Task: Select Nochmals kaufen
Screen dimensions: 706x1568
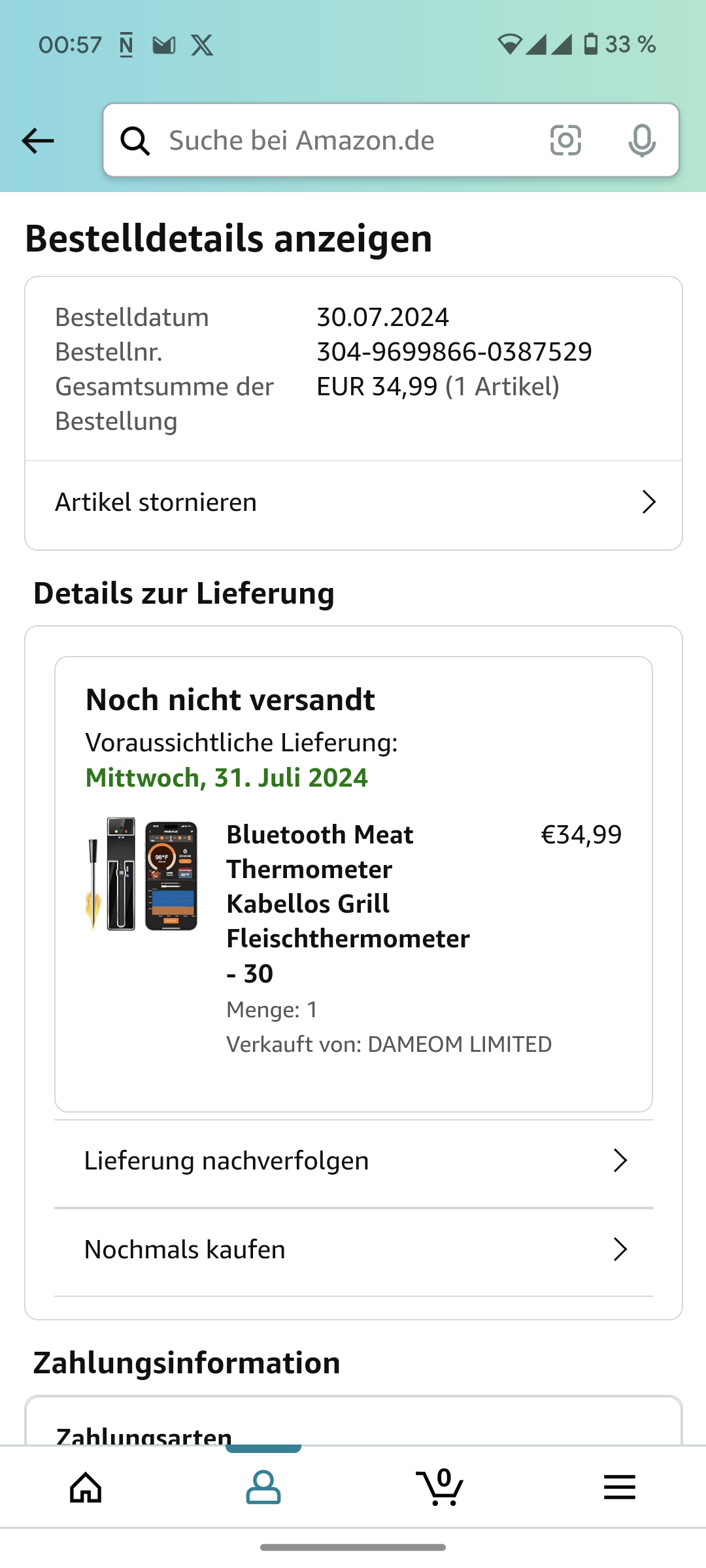Action: 353,1250
